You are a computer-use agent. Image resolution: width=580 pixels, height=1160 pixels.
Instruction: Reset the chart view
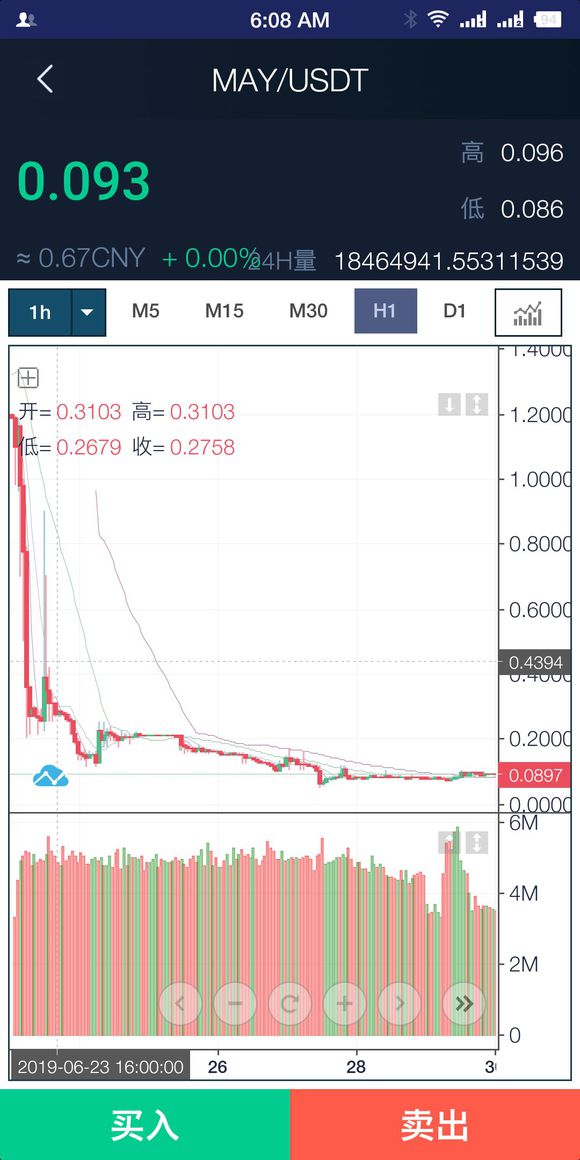[290, 1003]
